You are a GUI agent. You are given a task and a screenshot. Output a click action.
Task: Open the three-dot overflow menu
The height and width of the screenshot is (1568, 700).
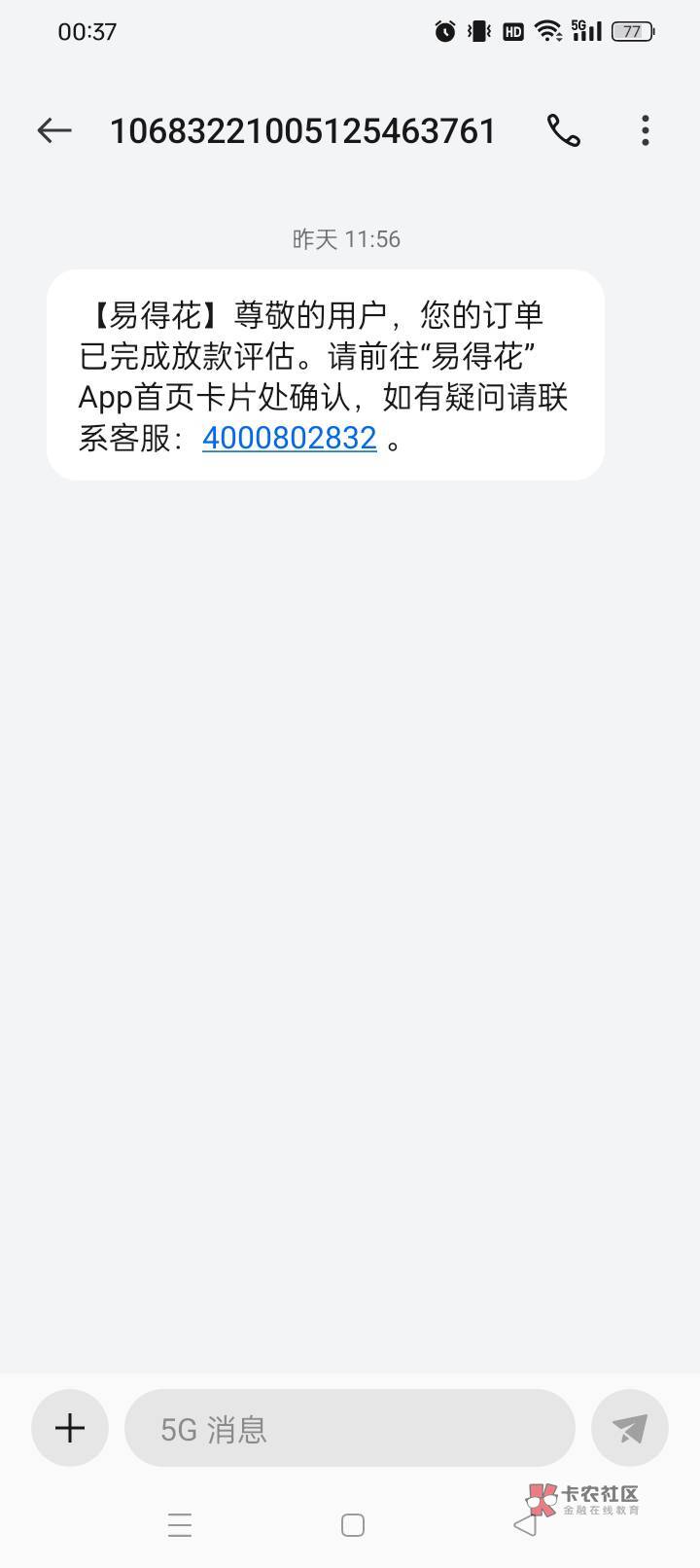coord(646,130)
